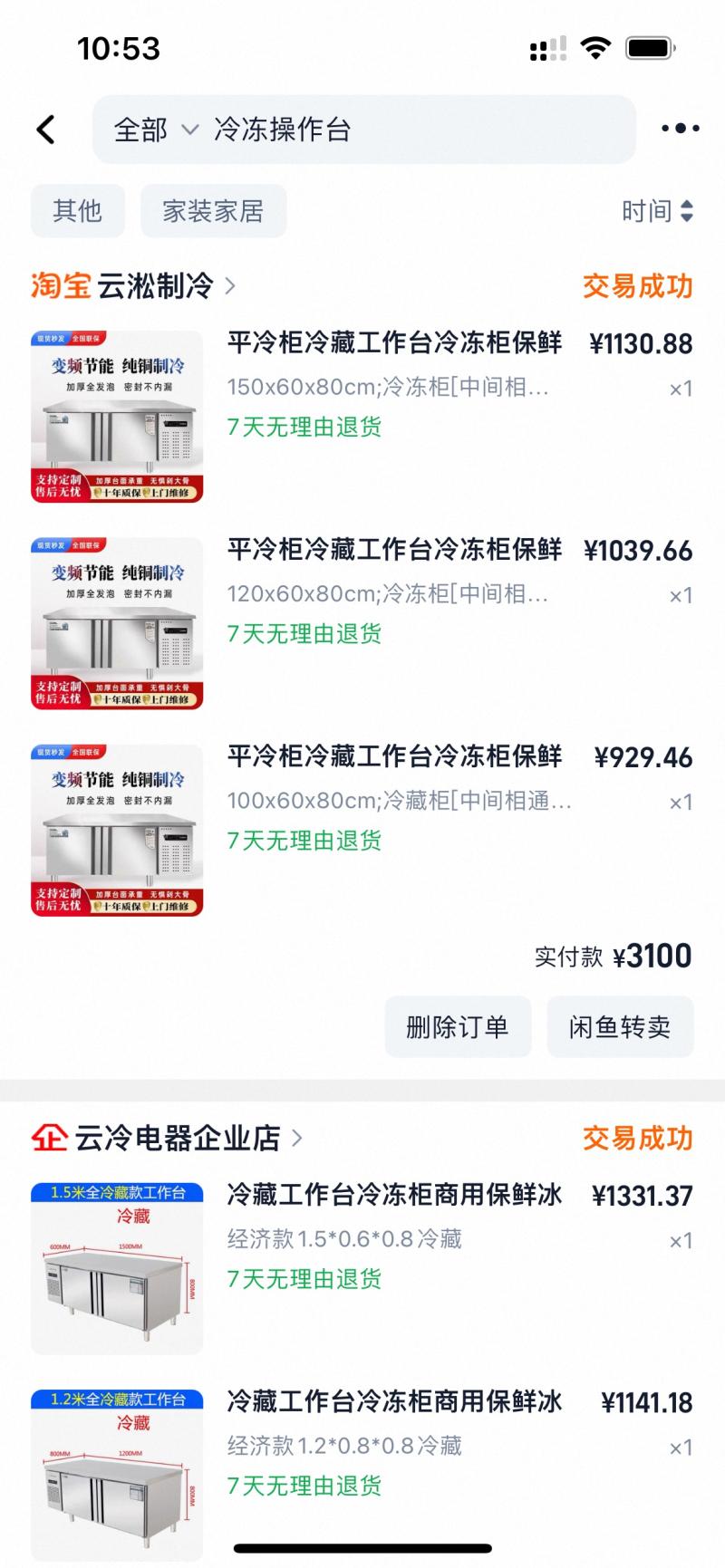Expand the 全部 category dropdown
Viewport: 725px width, 1568px height.
click(x=154, y=130)
